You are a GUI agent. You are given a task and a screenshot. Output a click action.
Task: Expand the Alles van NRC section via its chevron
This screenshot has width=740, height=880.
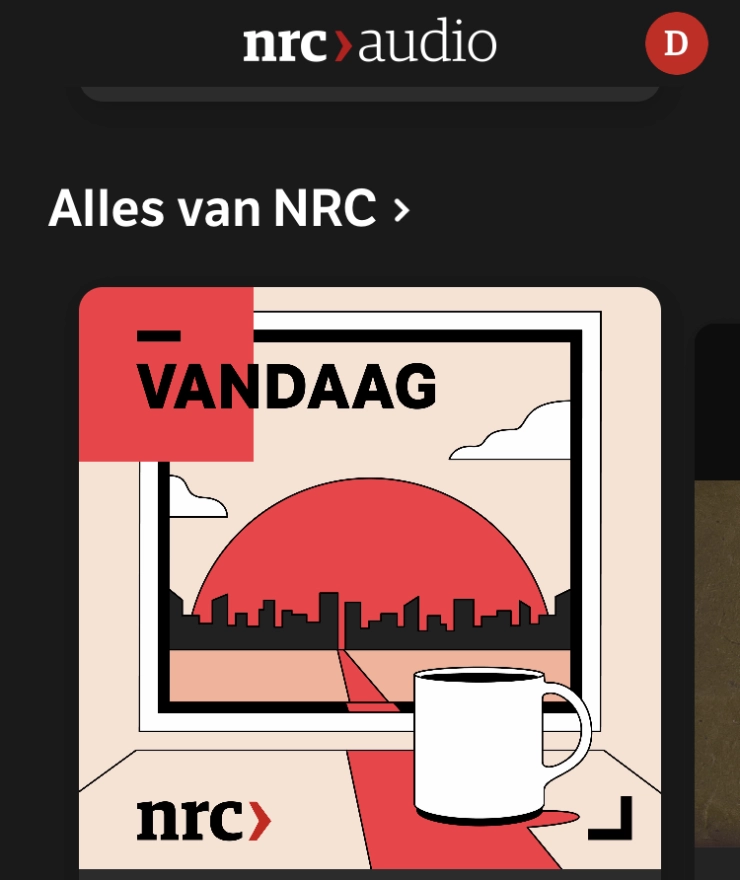[x=400, y=211]
